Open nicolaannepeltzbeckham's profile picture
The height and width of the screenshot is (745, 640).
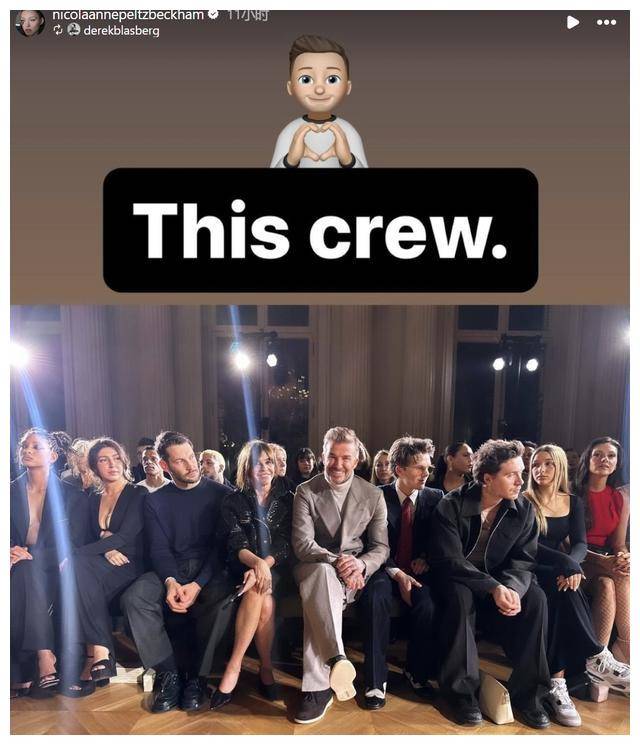[29, 22]
